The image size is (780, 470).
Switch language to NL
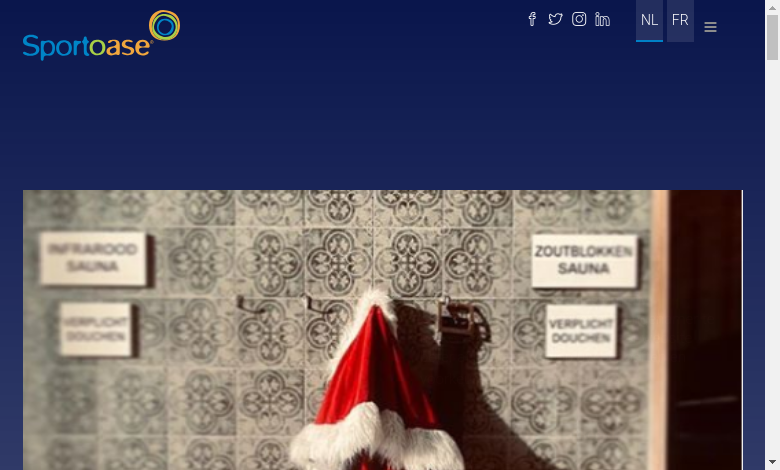pyautogui.click(x=649, y=20)
